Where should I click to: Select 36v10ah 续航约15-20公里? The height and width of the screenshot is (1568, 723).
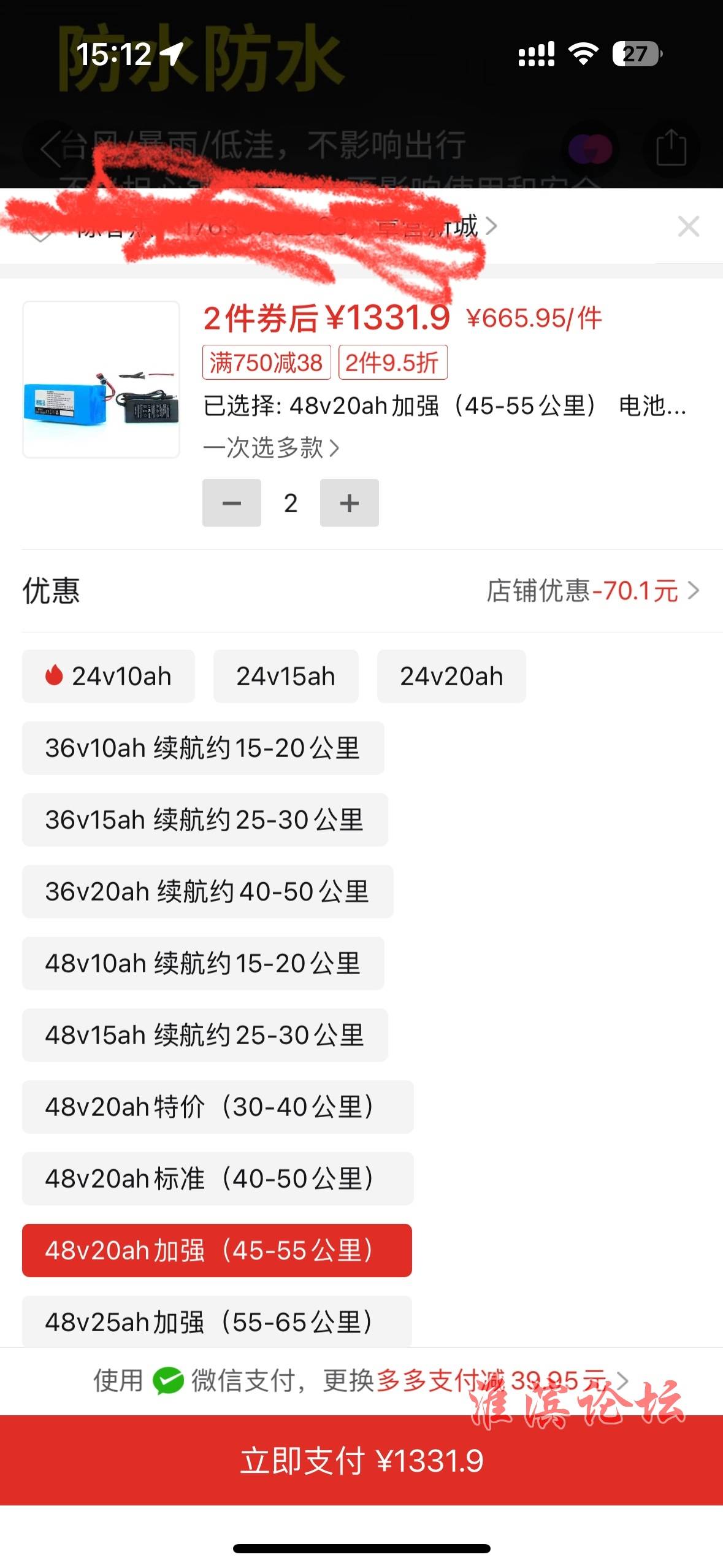click(203, 748)
